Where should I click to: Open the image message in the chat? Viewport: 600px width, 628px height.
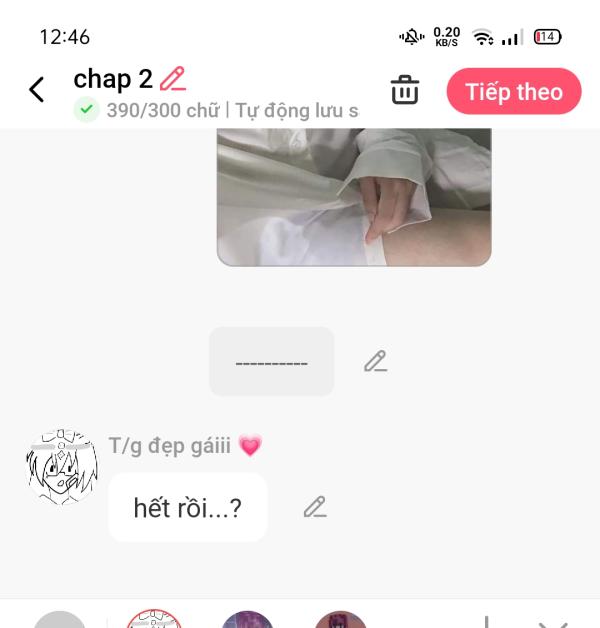[x=354, y=196]
